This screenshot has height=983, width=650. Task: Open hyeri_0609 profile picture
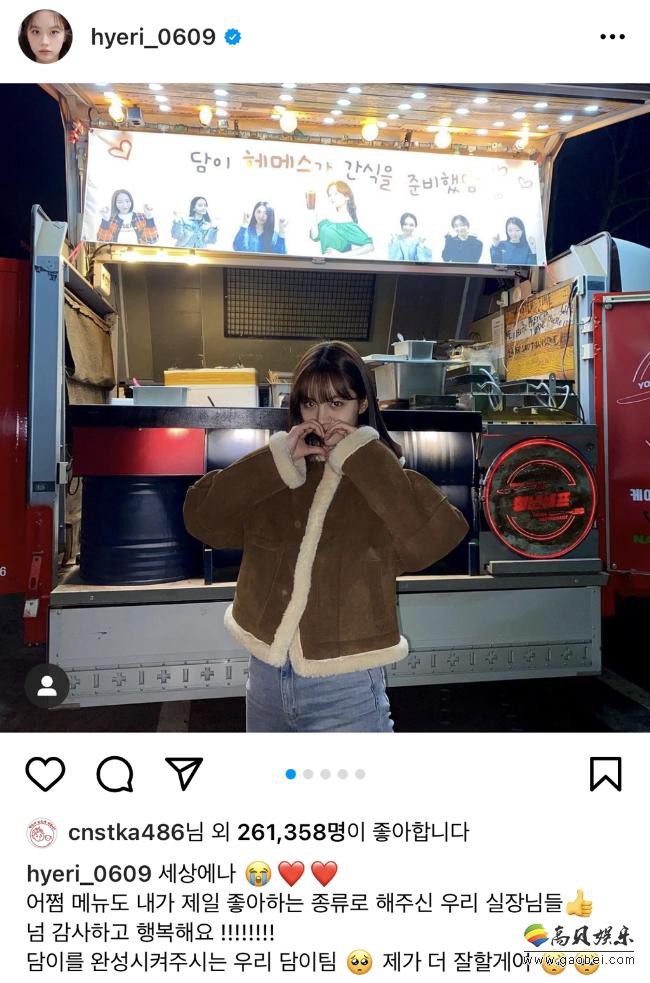[x=45, y=37]
